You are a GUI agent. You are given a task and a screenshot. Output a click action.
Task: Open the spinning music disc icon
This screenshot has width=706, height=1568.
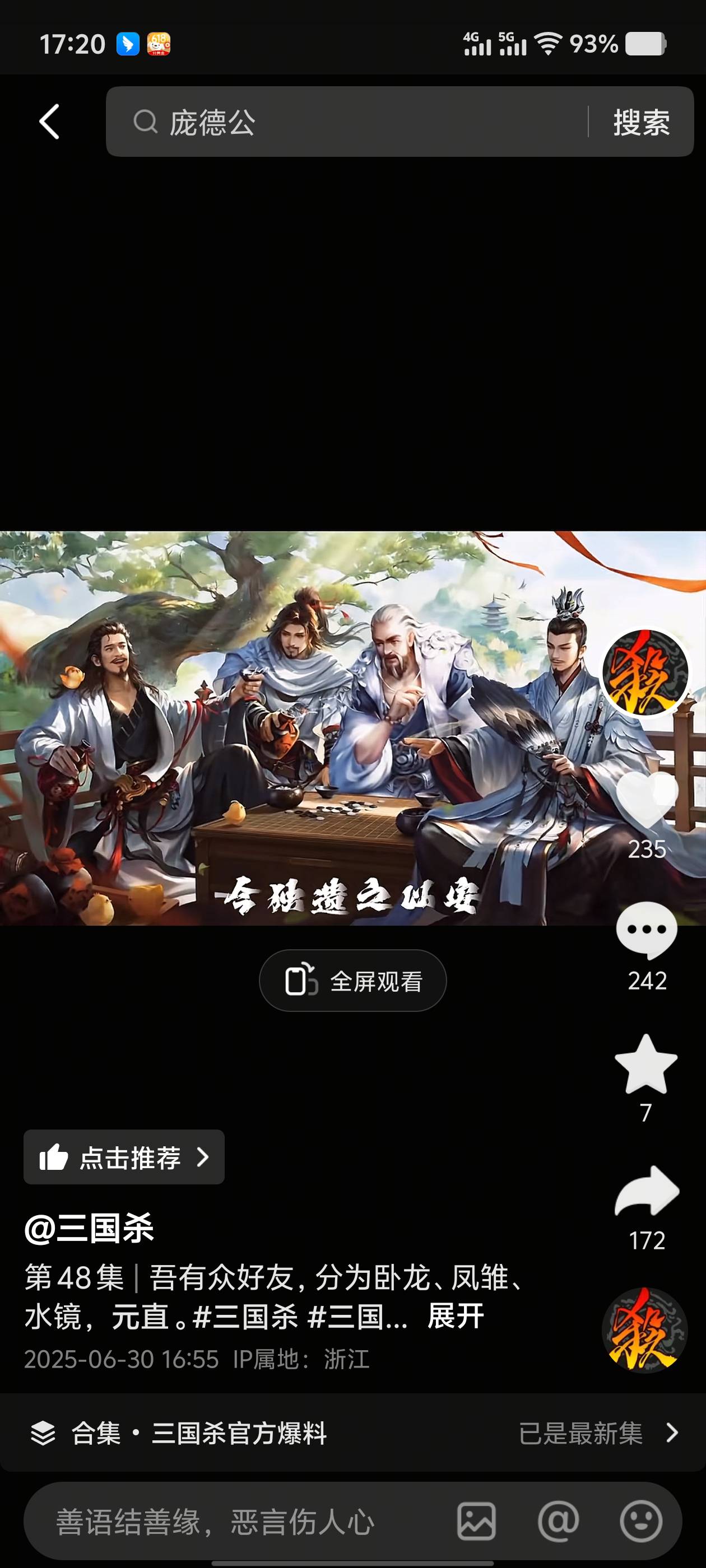click(644, 1331)
